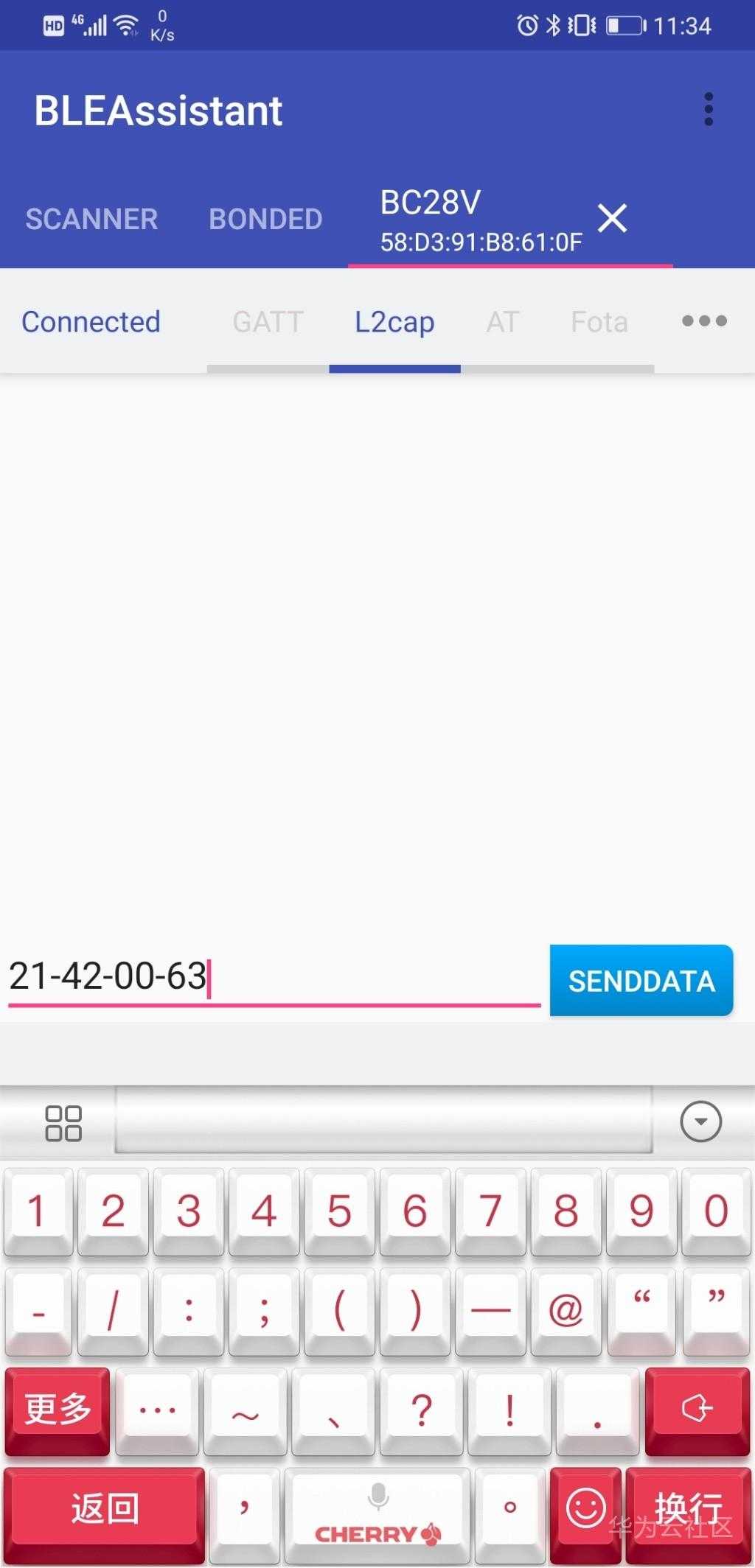Switch to the GATT tab
The width and height of the screenshot is (755, 1568).
point(268,322)
